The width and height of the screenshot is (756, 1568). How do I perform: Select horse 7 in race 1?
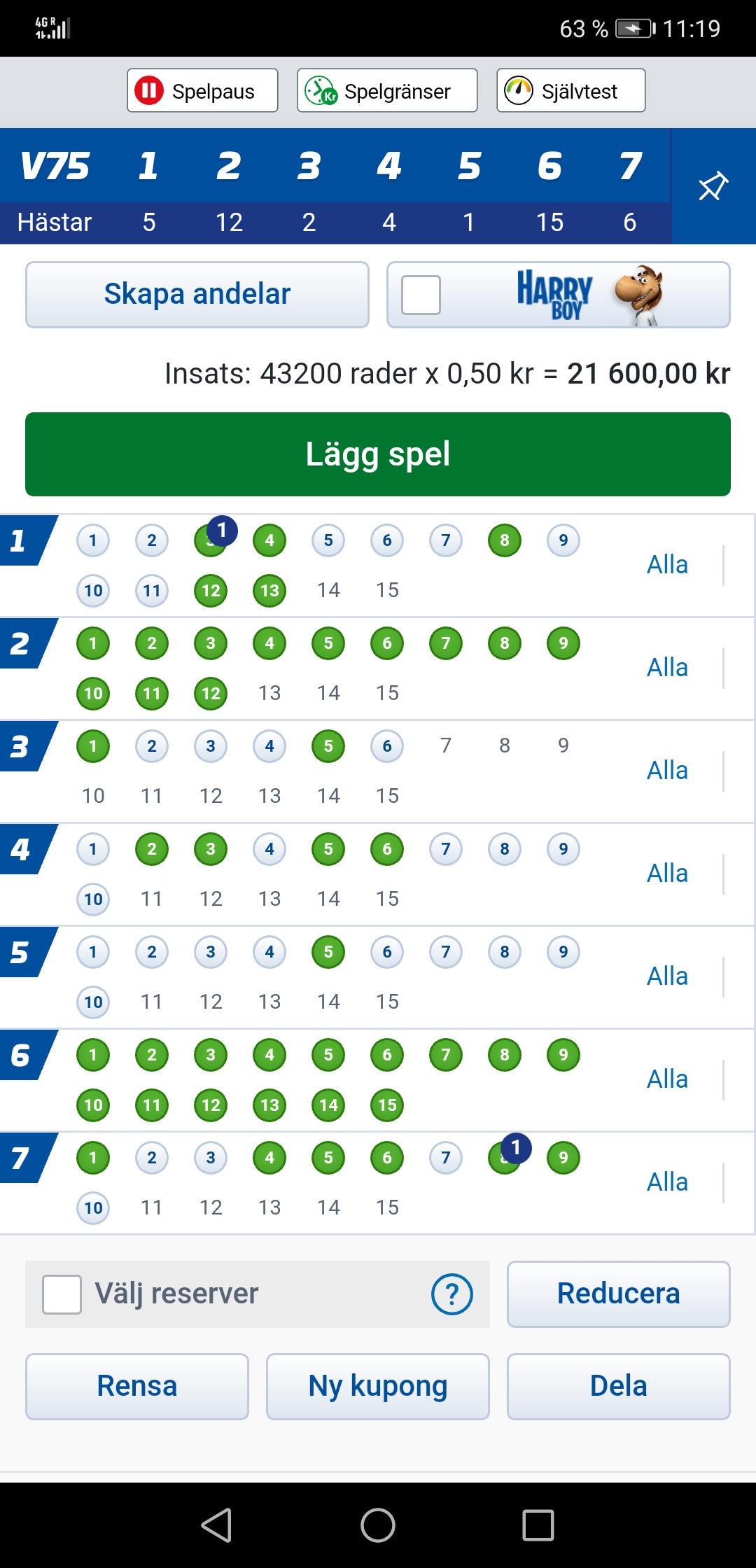click(x=446, y=540)
